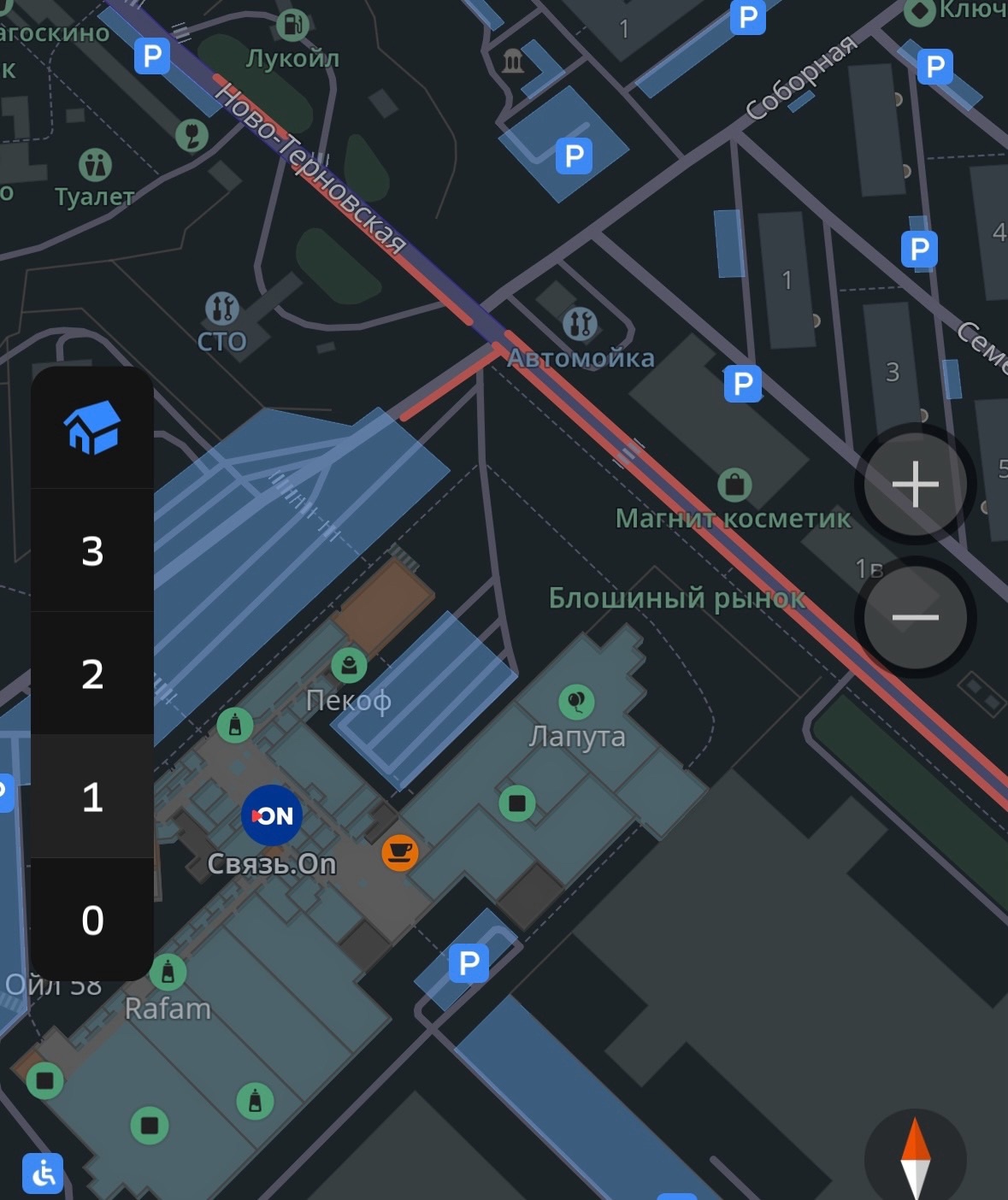Open the СТО service marker
This screenshot has height=1200, width=1008.
[x=222, y=308]
